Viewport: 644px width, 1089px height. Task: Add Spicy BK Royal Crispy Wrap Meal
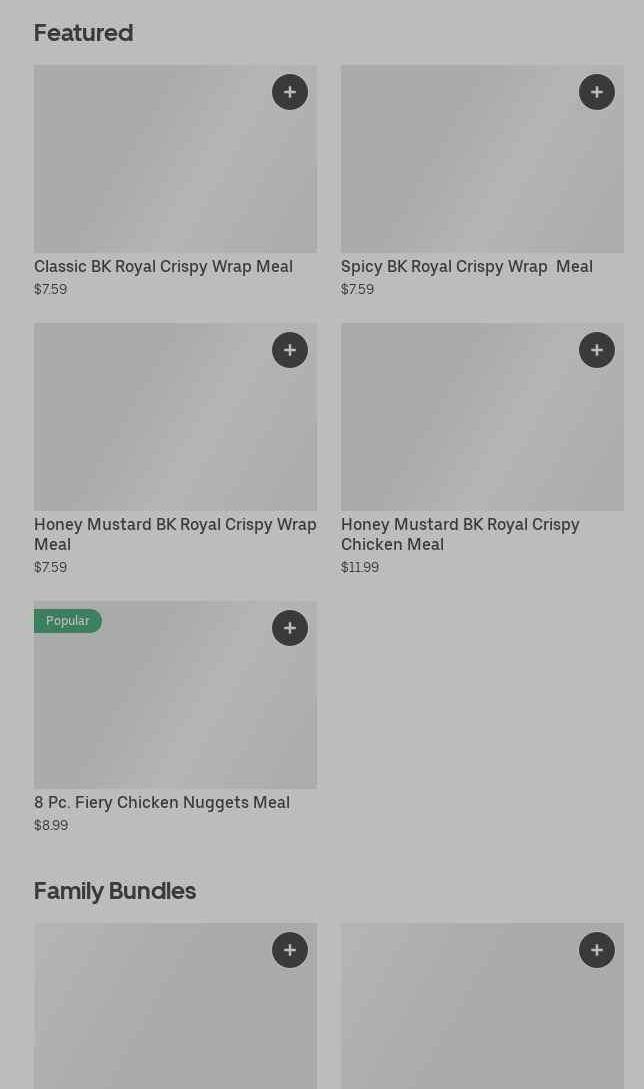click(597, 92)
